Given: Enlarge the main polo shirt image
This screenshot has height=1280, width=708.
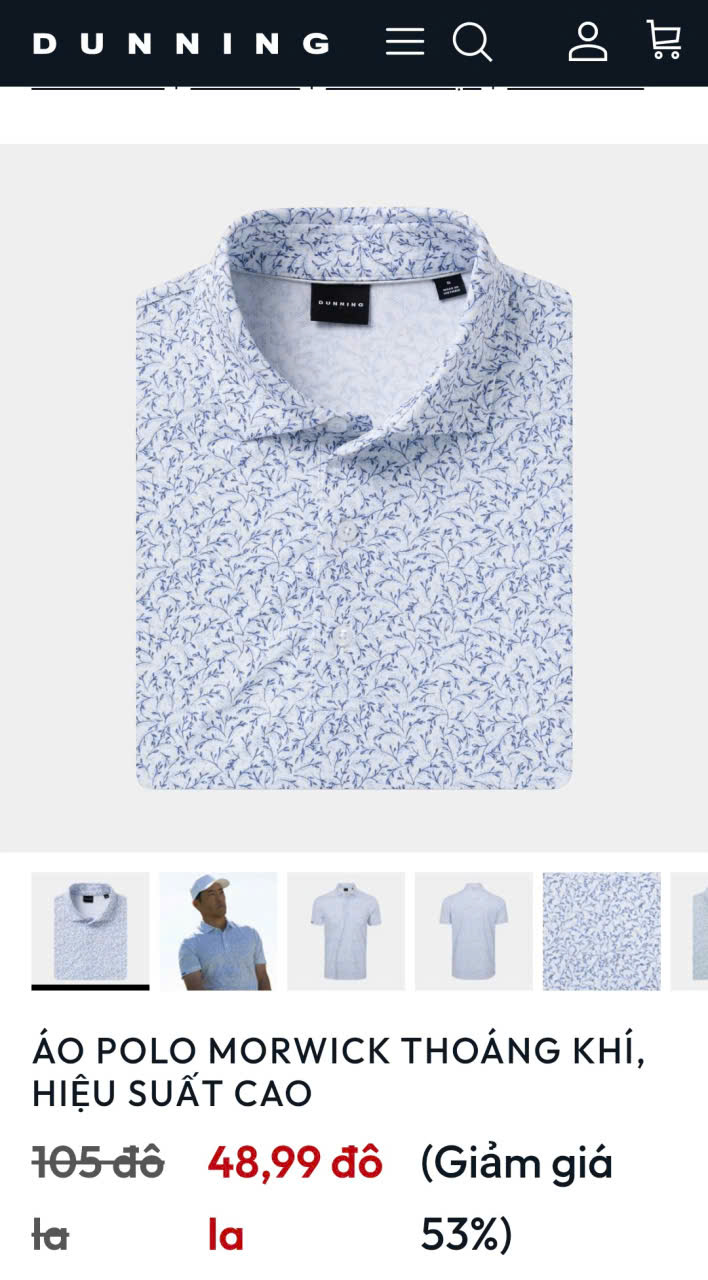Looking at the screenshot, I should point(354,498).
